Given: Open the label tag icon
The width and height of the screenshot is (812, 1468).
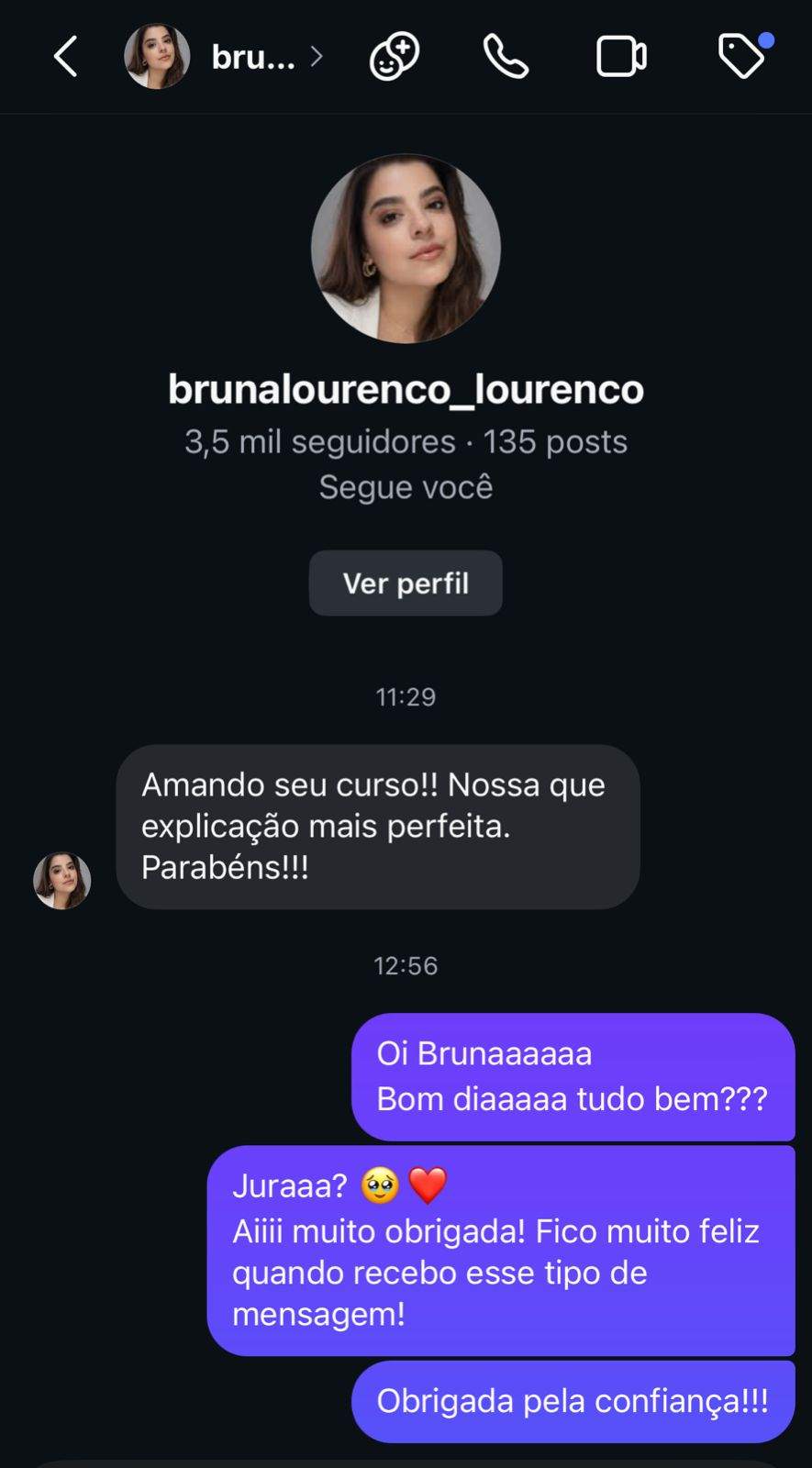Looking at the screenshot, I should click(x=741, y=57).
